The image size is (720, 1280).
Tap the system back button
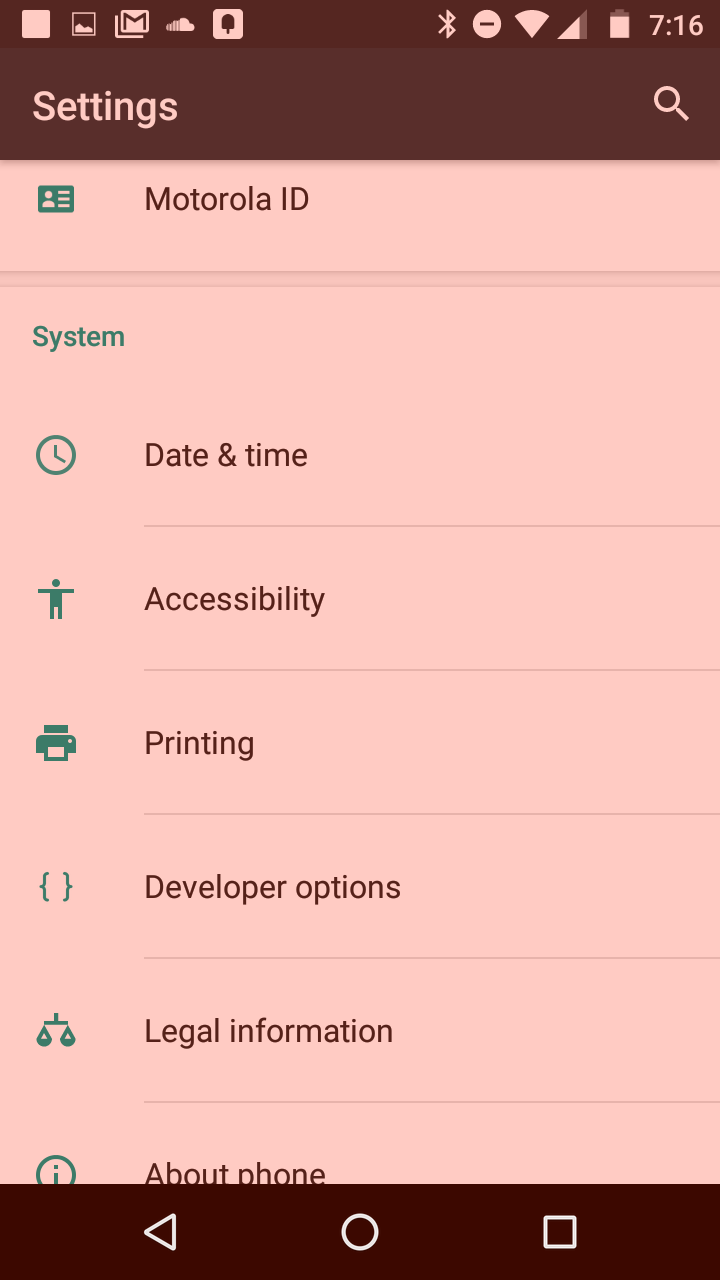click(160, 1232)
